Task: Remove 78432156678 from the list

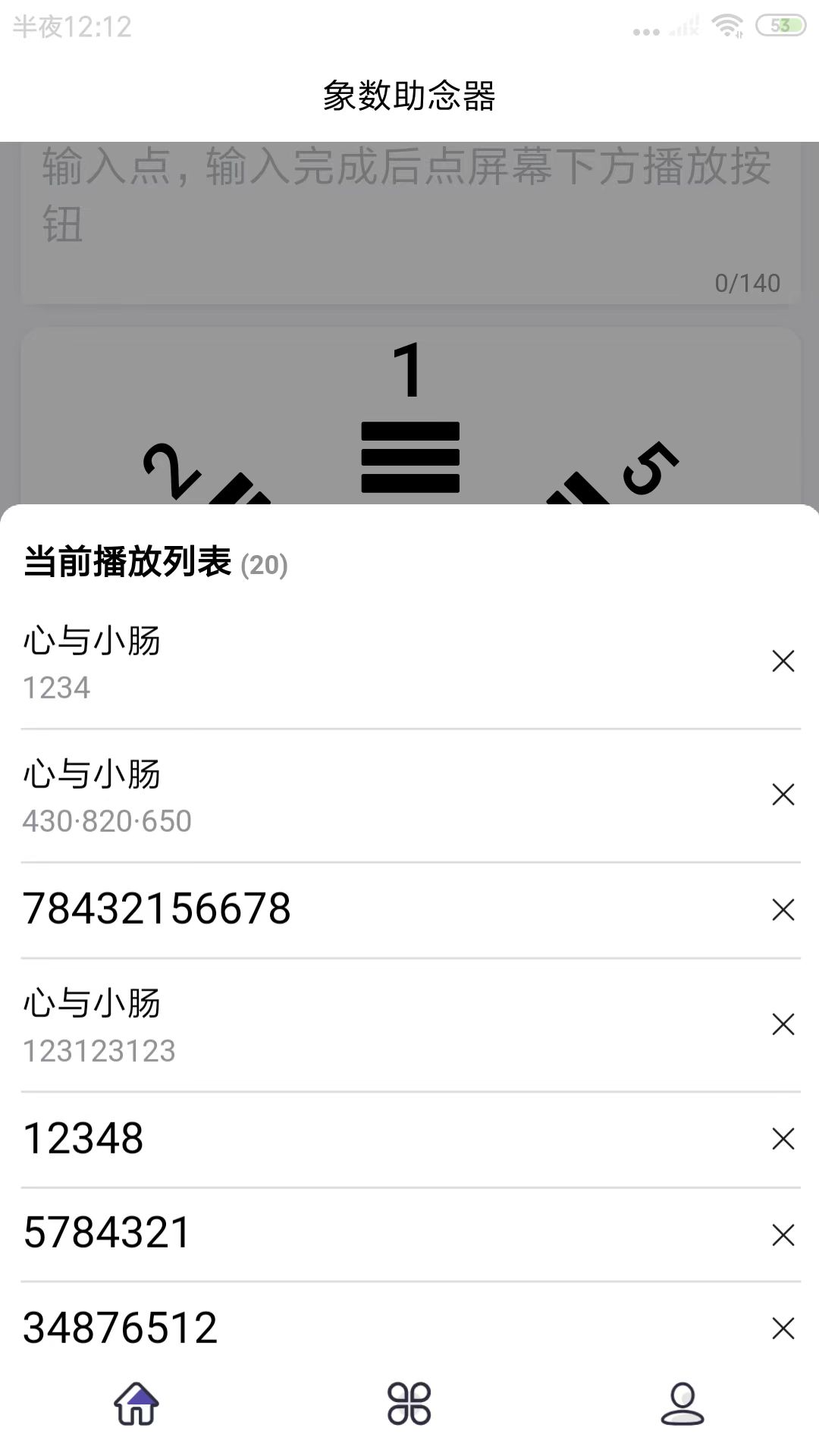Action: (x=783, y=909)
